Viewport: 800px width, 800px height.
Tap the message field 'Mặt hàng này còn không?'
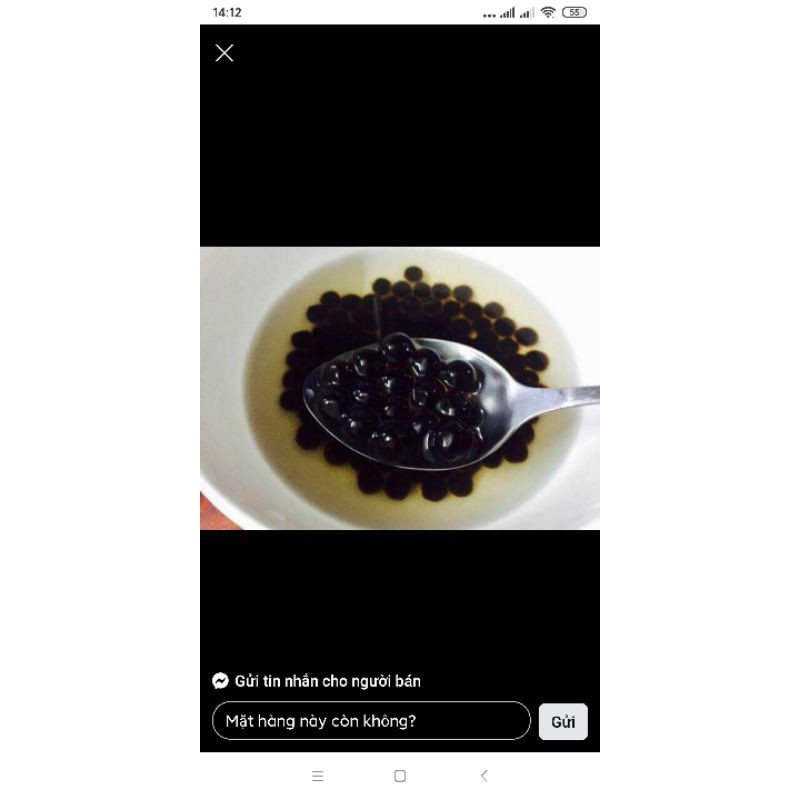(371, 721)
